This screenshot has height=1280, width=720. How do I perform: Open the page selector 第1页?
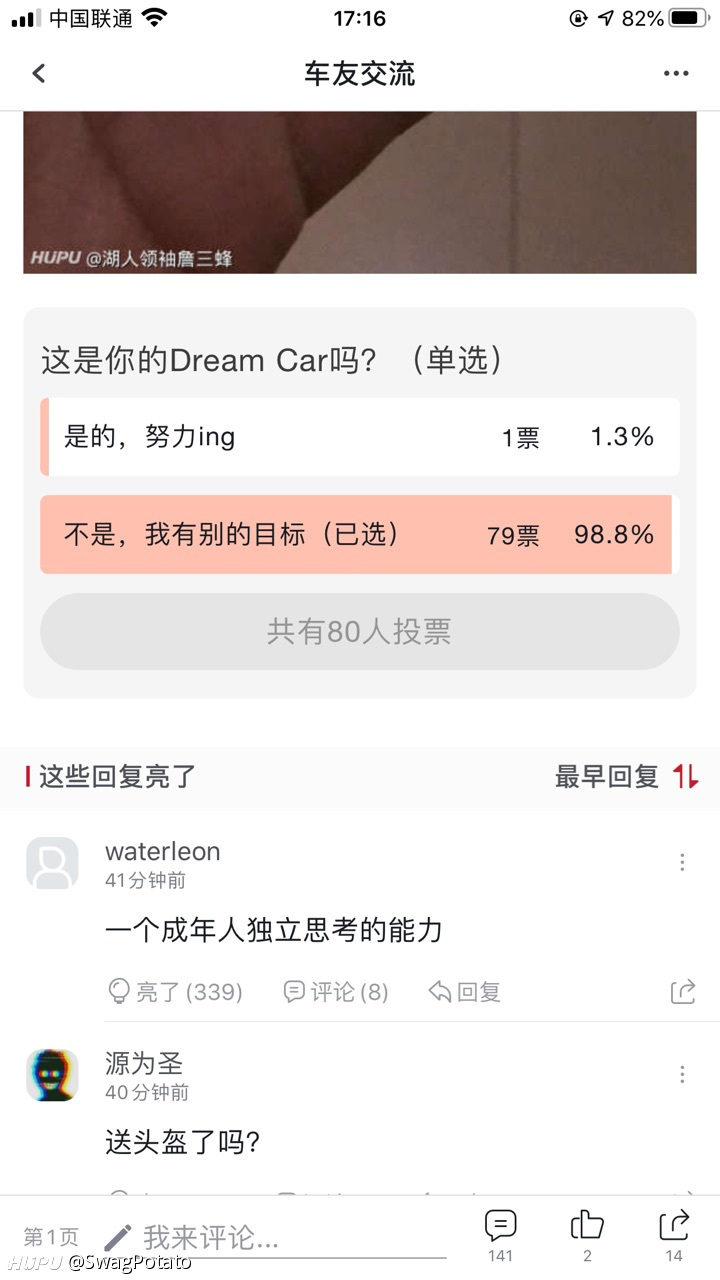pos(51,1237)
